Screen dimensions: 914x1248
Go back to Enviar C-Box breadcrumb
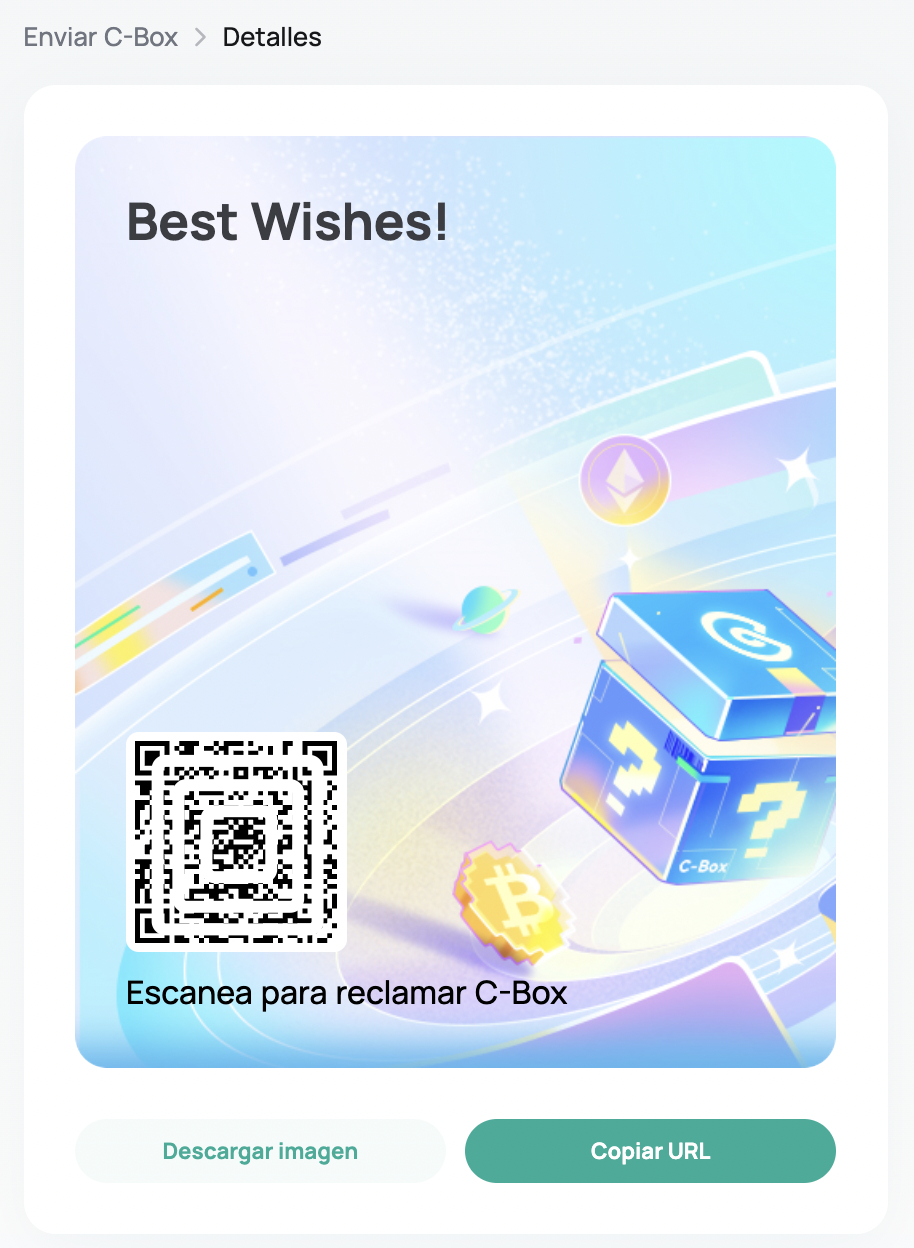tap(101, 38)
